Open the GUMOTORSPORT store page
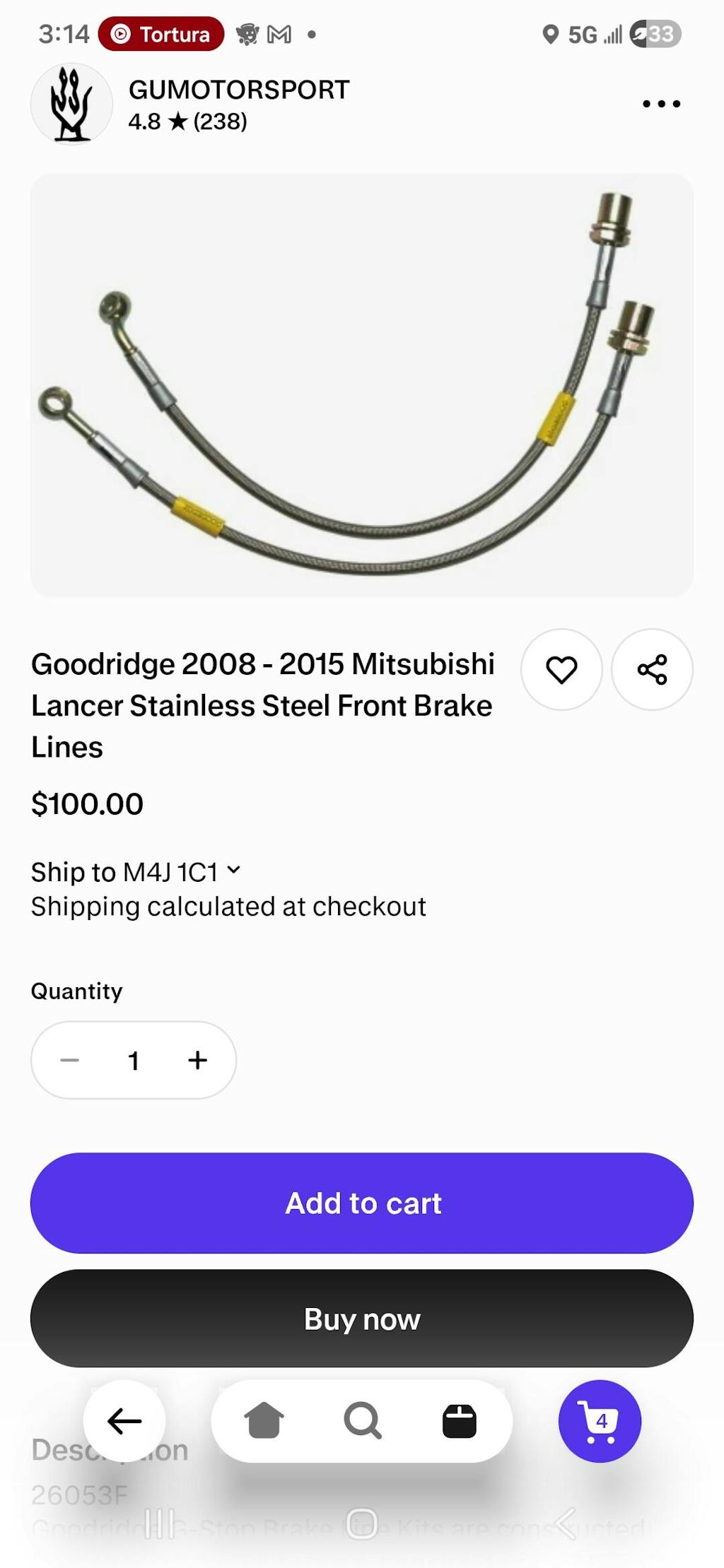The height and width of the screenshot is (1568, 724). pyautogui.click(x=238, y=90)
